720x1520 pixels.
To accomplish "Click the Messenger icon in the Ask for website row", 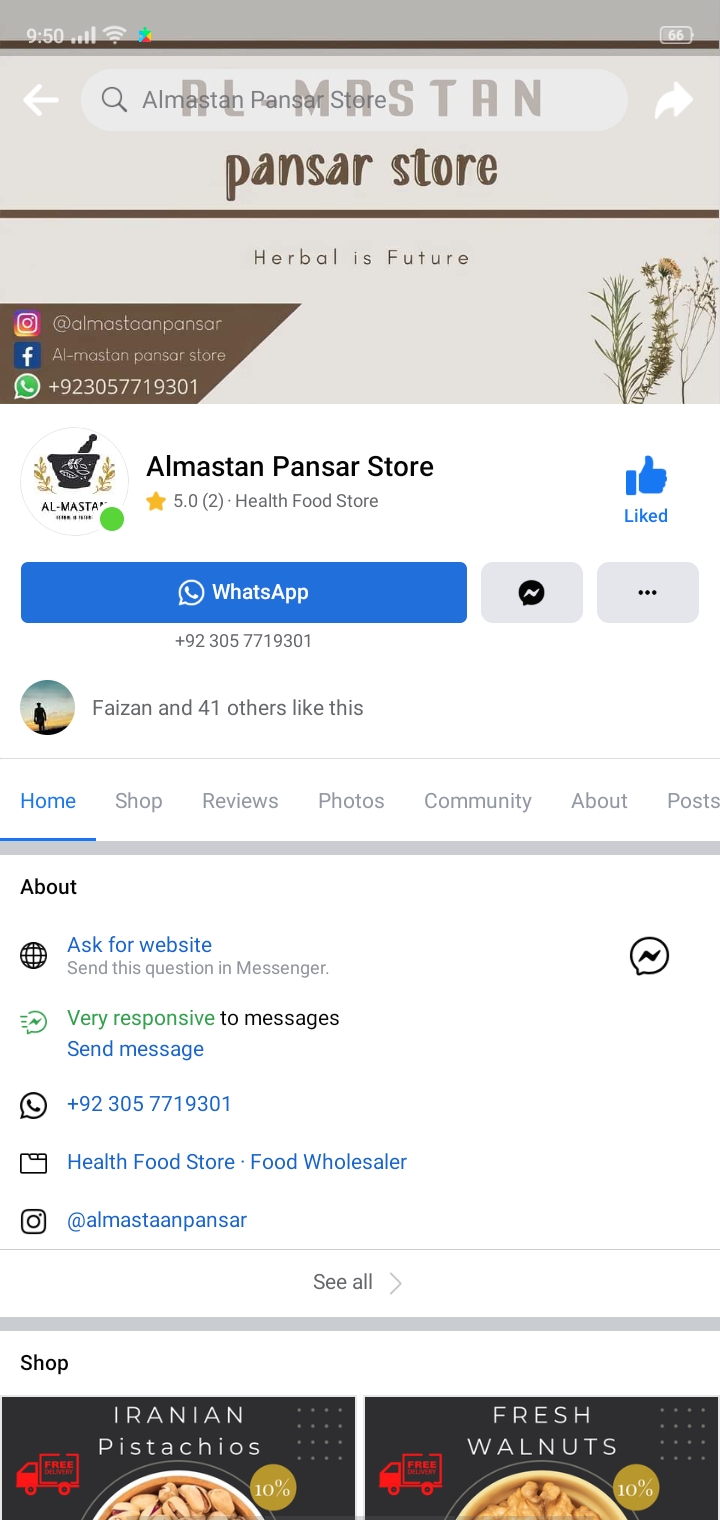I will (650, 956).
